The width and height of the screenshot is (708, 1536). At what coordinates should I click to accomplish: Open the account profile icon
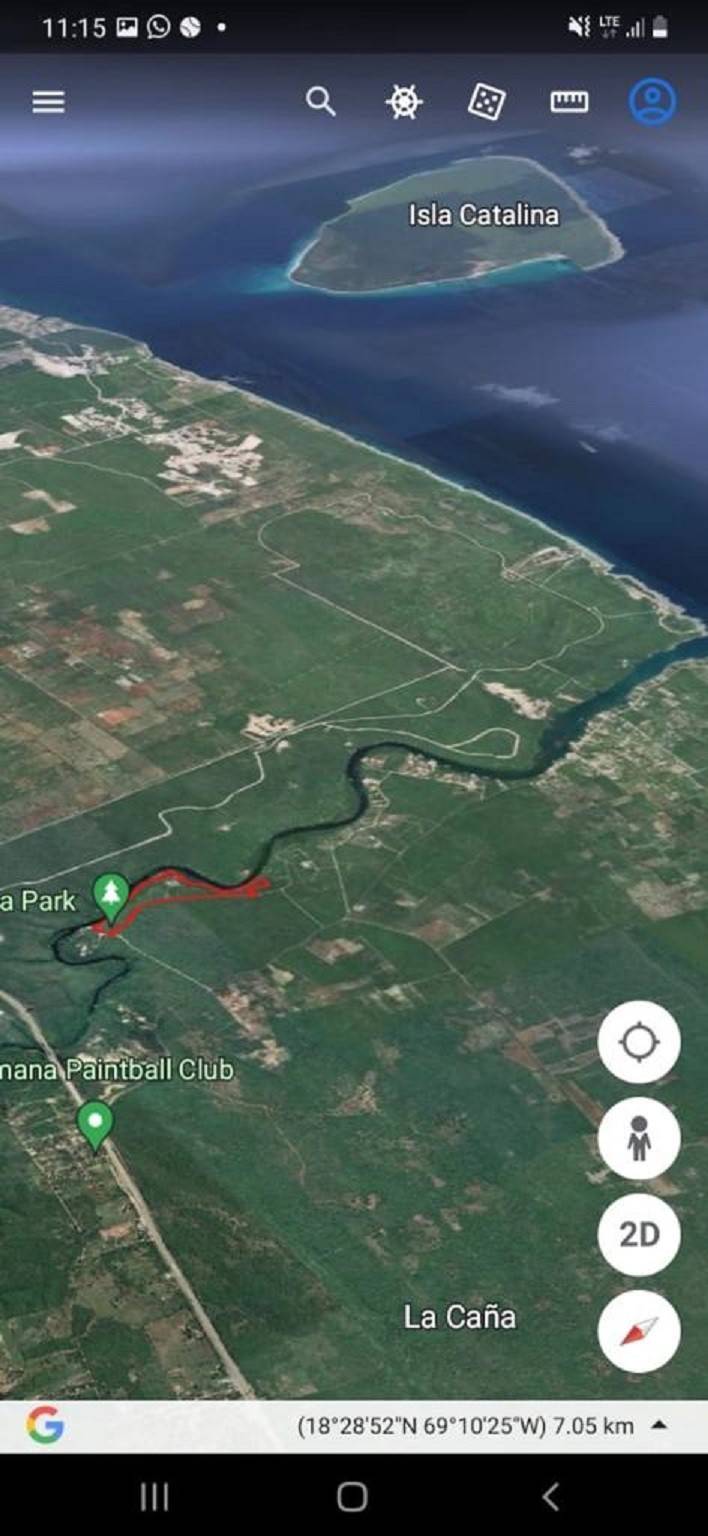(x=652, y=102)
